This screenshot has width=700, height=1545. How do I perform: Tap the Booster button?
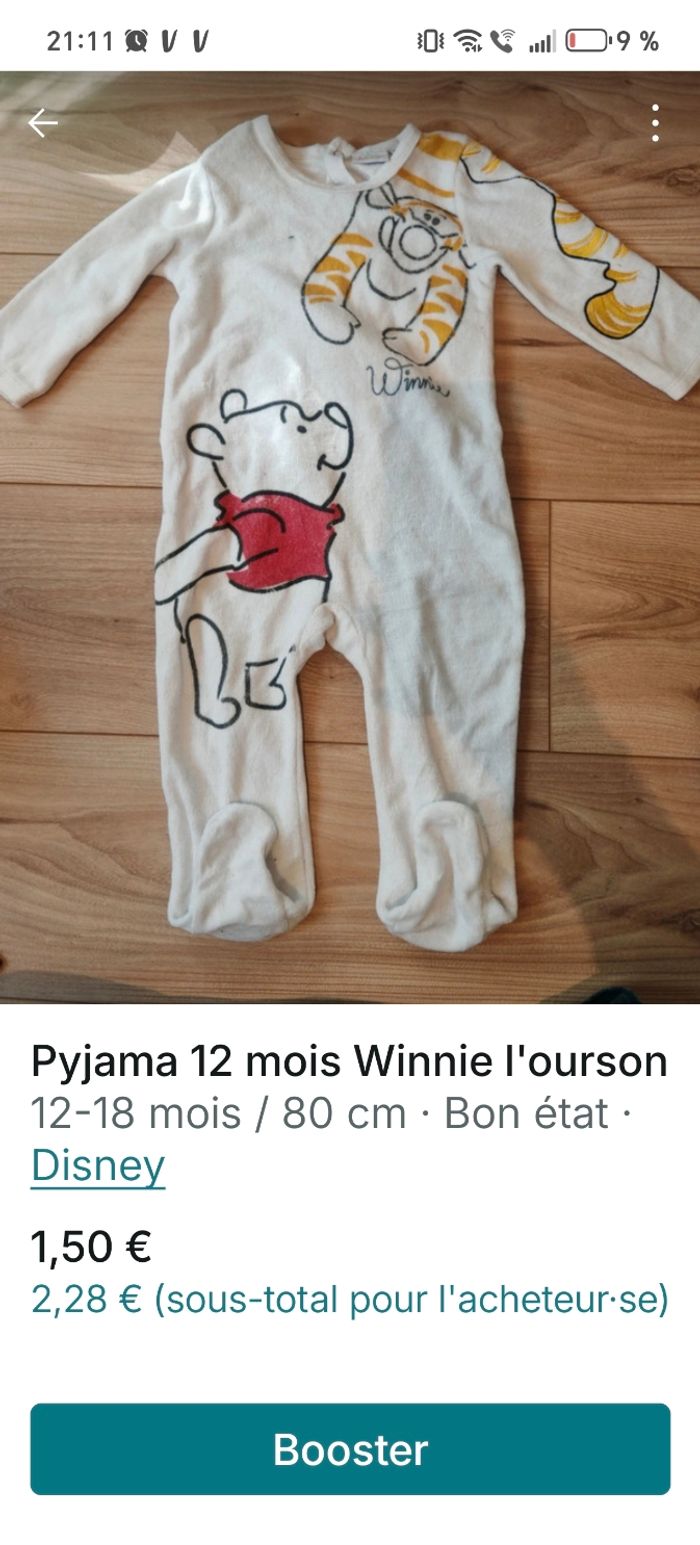pos(350,1449)
